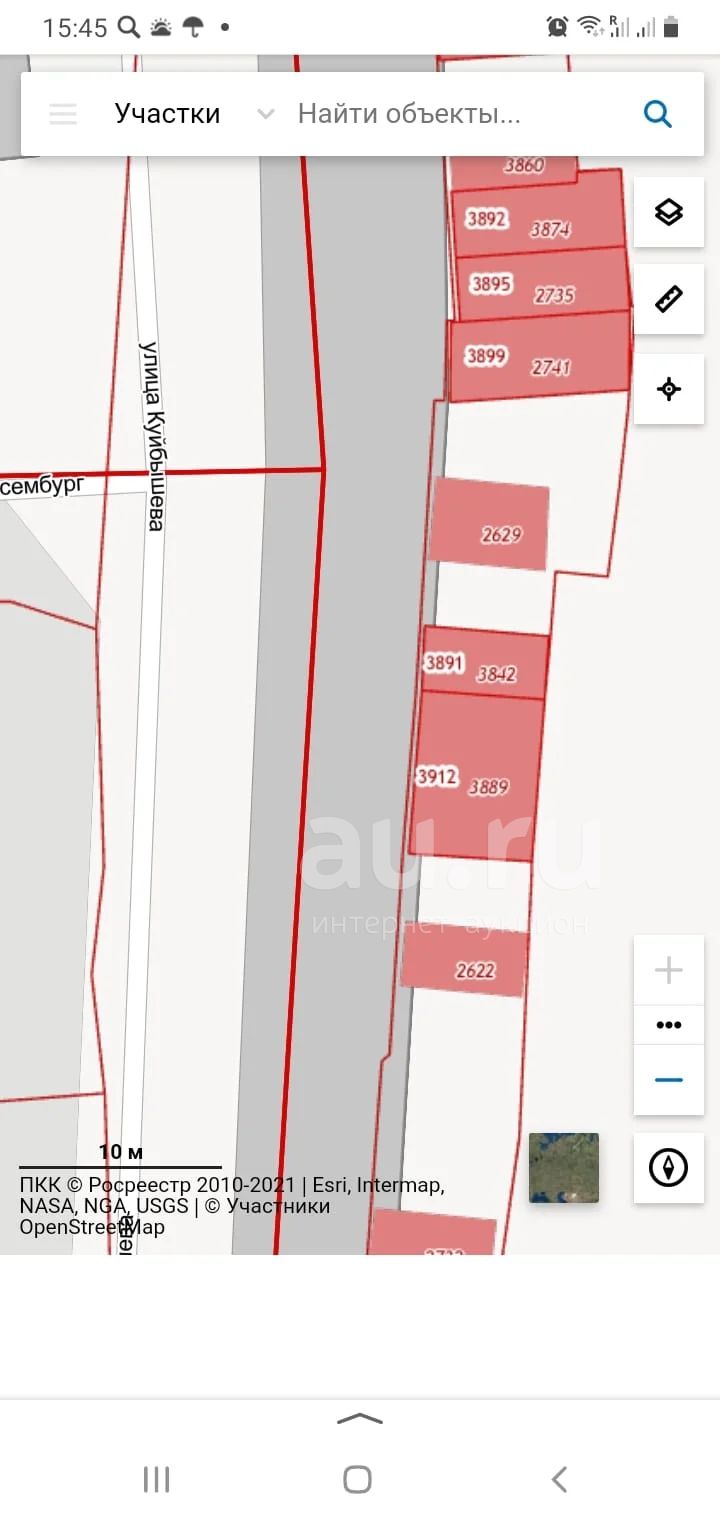
Task: Open the hamburger menu
Action: click(63, 114)
